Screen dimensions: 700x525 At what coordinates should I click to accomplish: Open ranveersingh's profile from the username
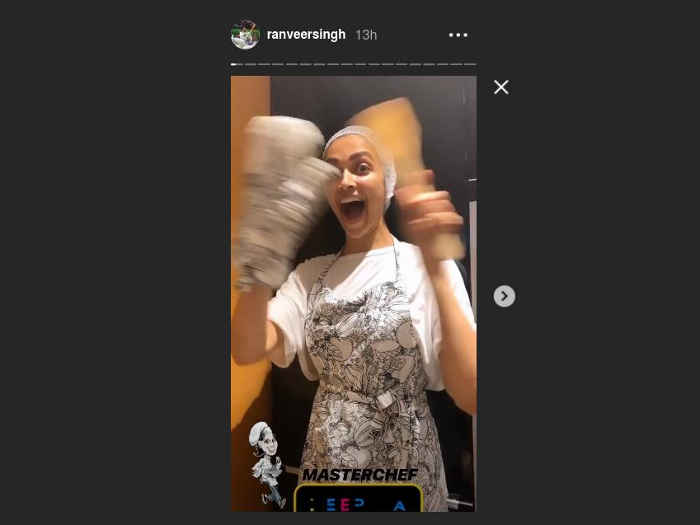tap(306, 35)
